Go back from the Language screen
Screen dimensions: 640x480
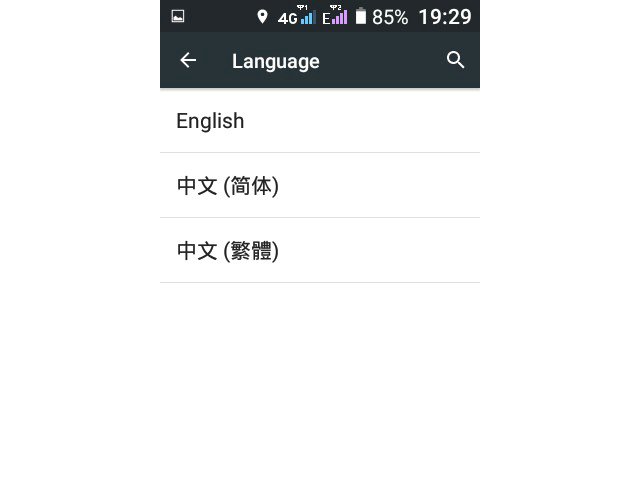tap(188, 61)
